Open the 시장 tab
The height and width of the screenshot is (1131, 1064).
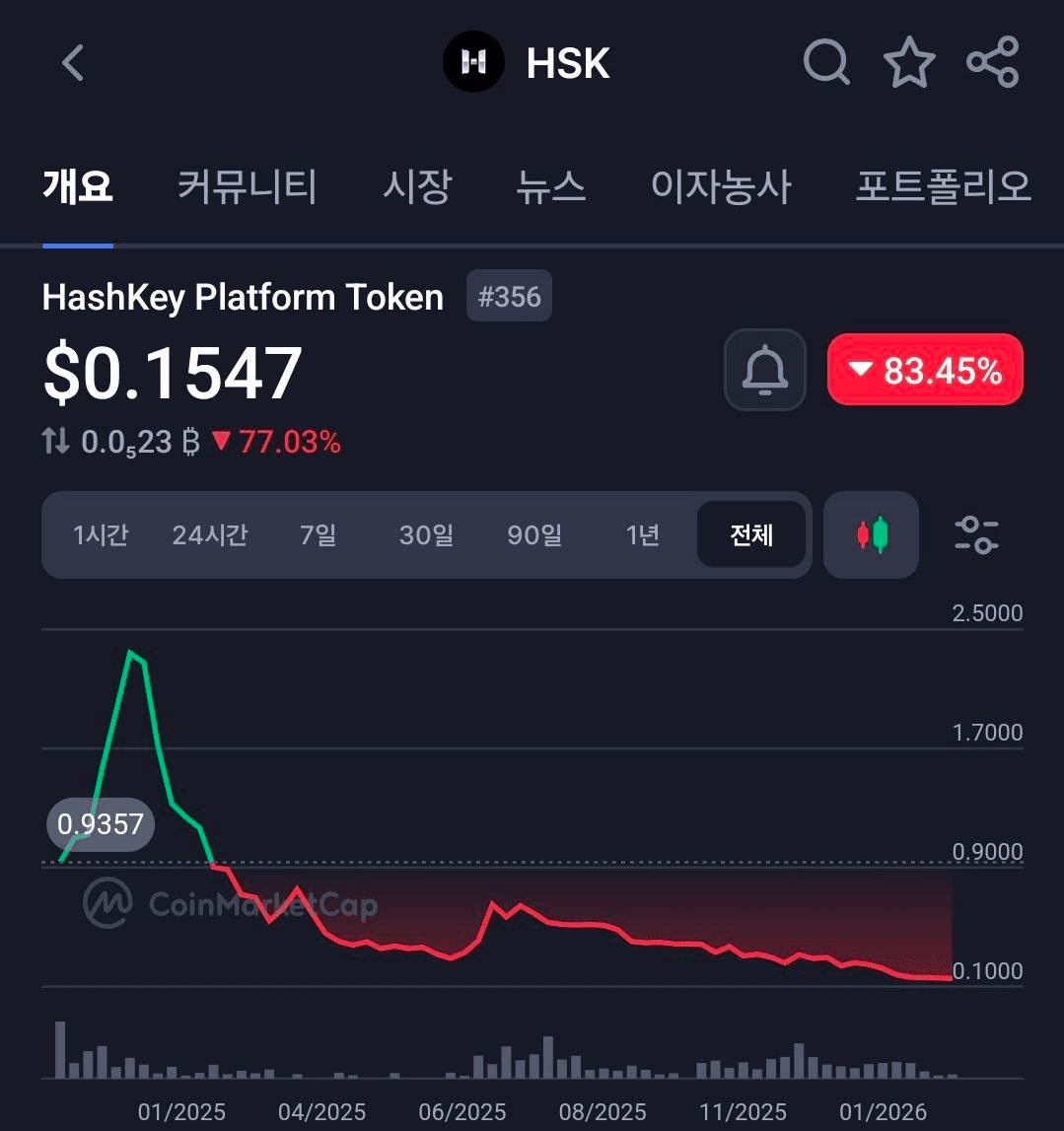pyautogui.click(x=417, y=187)
